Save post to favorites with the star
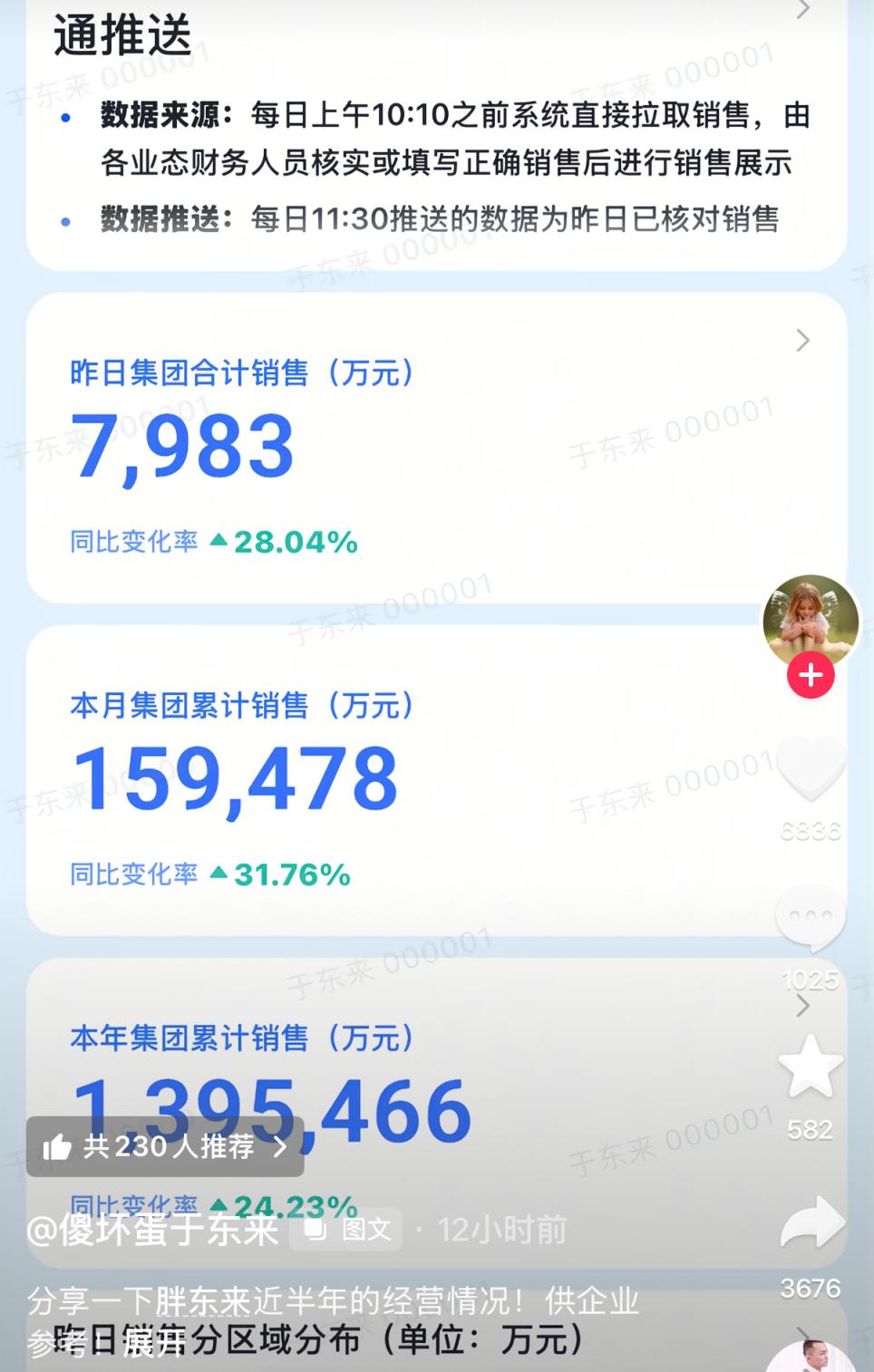874x1372 pixels. [x=811, y=1067]
